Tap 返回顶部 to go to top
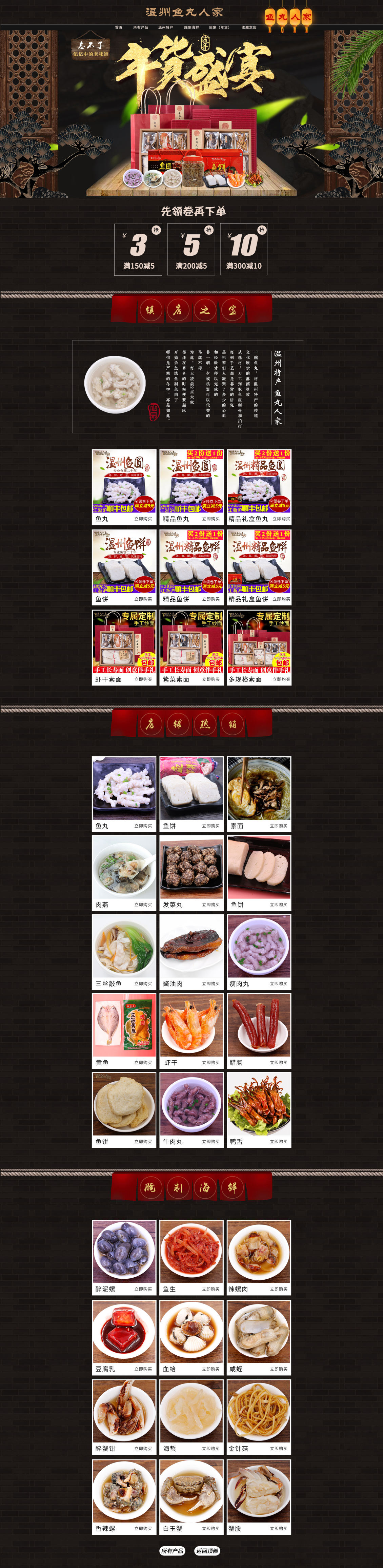The height and width of the screenshot is (1568, 383). [x=207, y=1550]
